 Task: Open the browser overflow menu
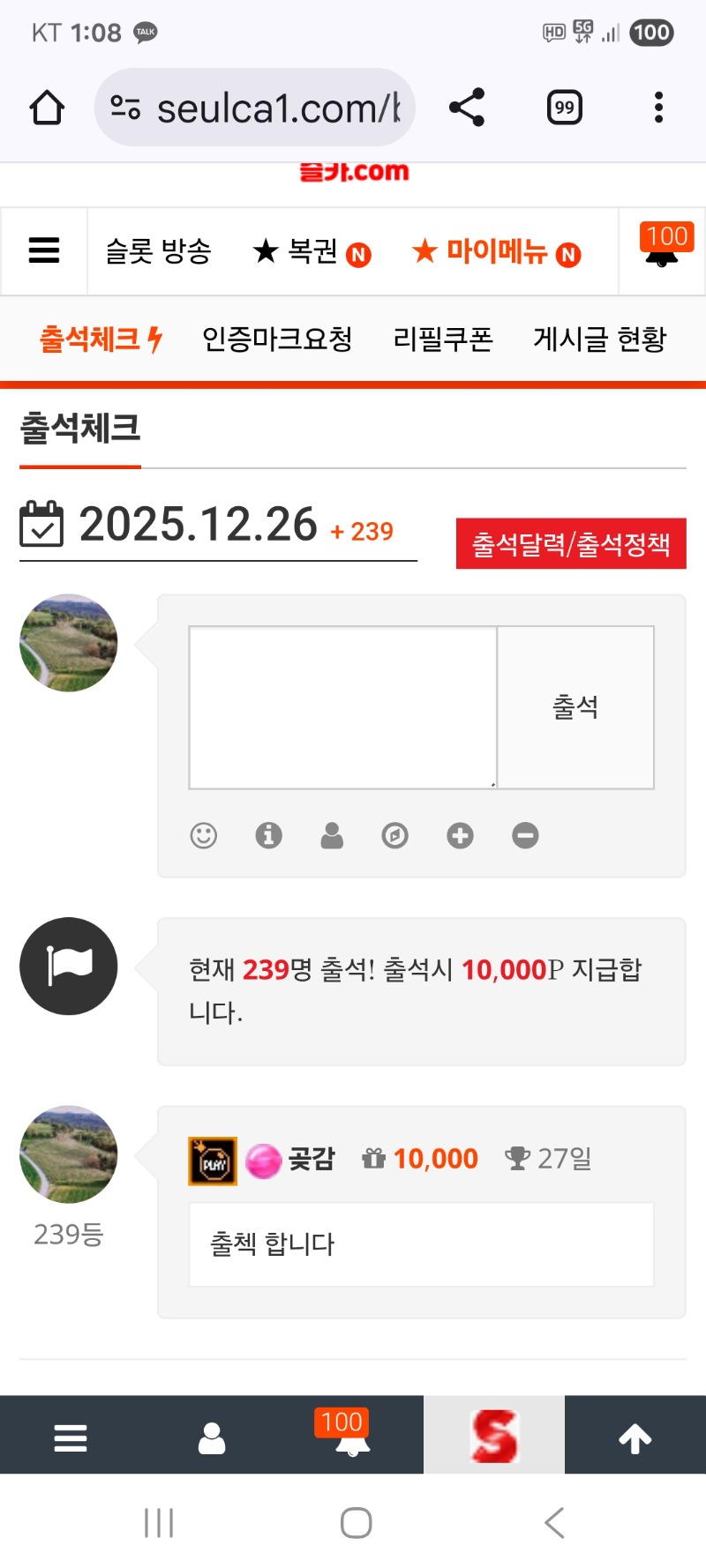click(x=658, y=108)
